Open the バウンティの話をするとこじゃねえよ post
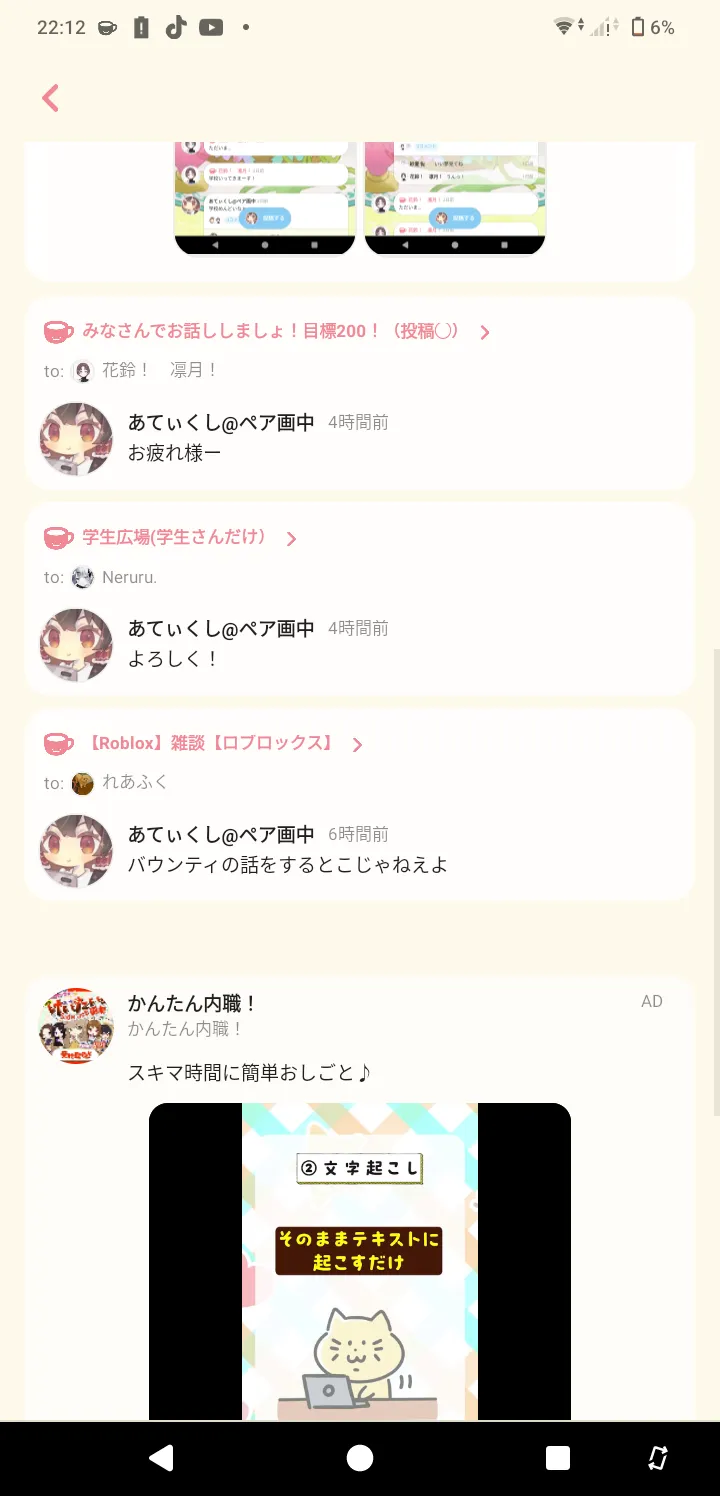 tap(359, 805)
